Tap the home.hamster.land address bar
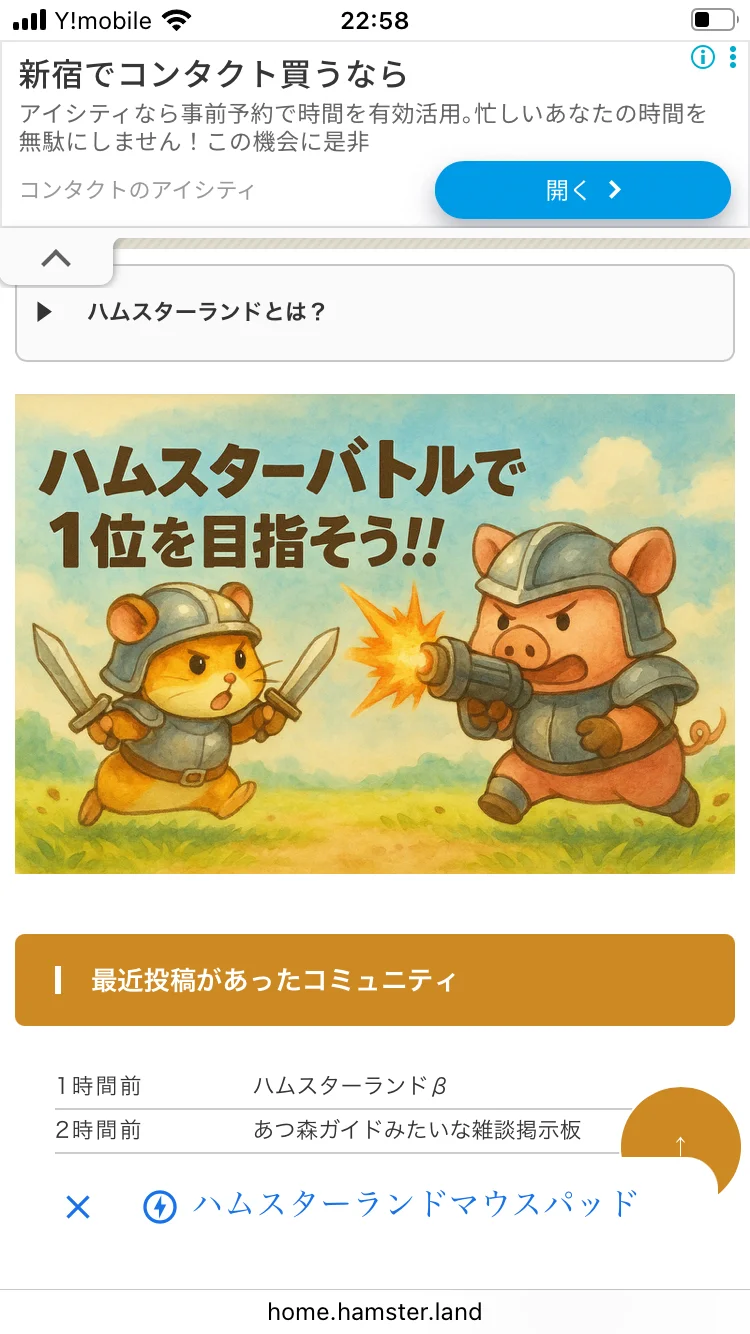Screen dimensions: 750x1334 [x=375, y=1311]
